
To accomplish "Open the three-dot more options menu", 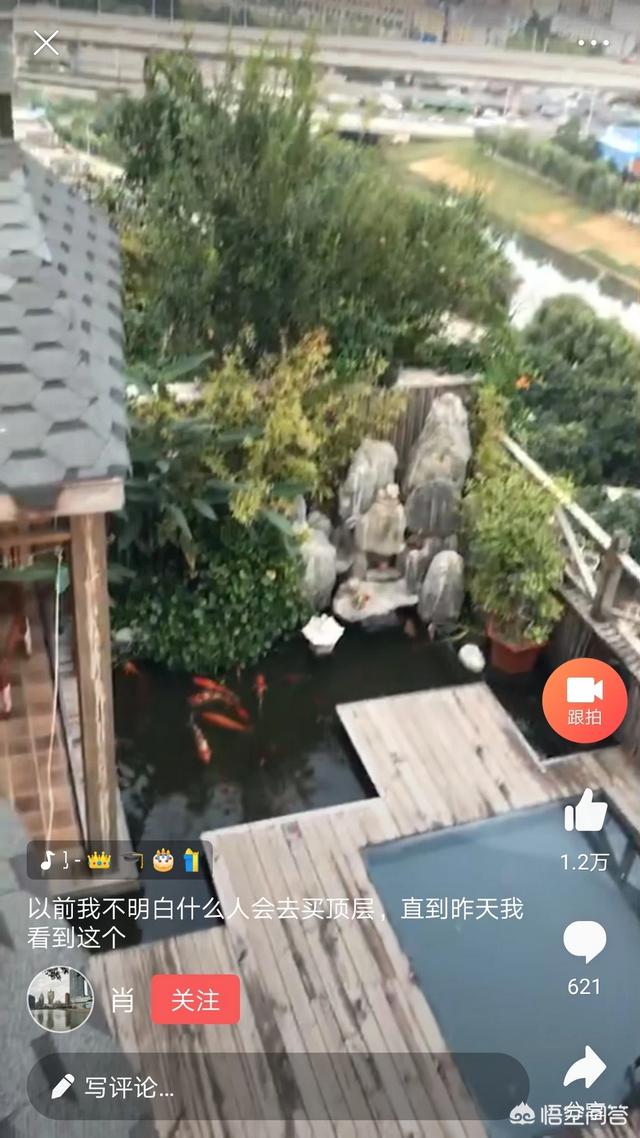I will pos(593,43).
